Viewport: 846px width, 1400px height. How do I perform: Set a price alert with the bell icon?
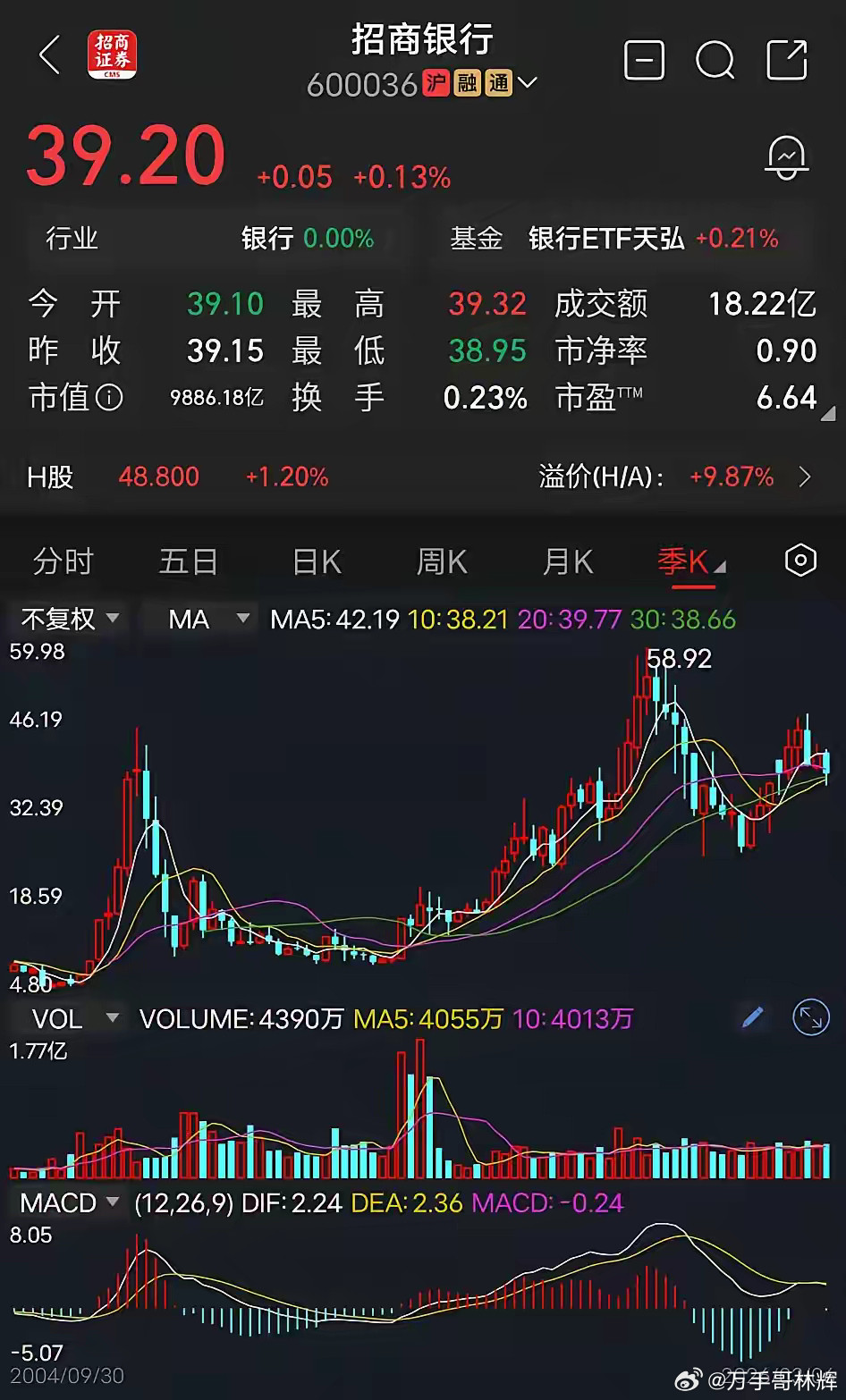(786, 156)
